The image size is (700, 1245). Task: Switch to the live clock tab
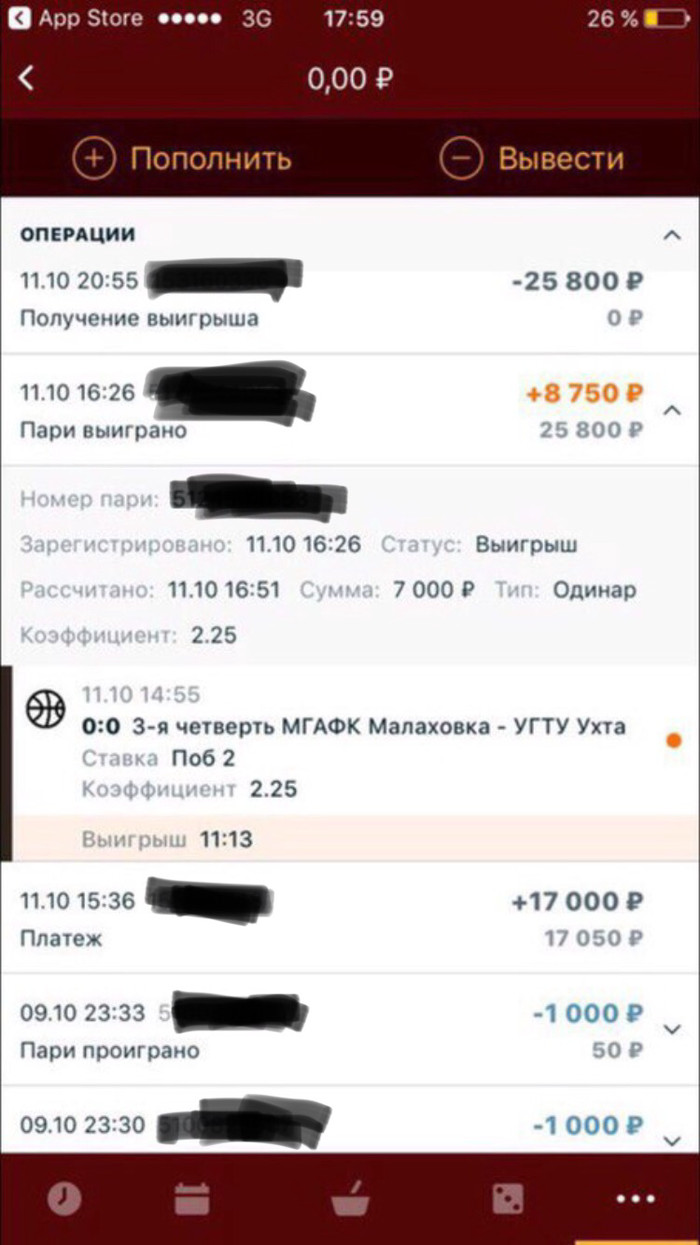click(x=64, y=1199)
